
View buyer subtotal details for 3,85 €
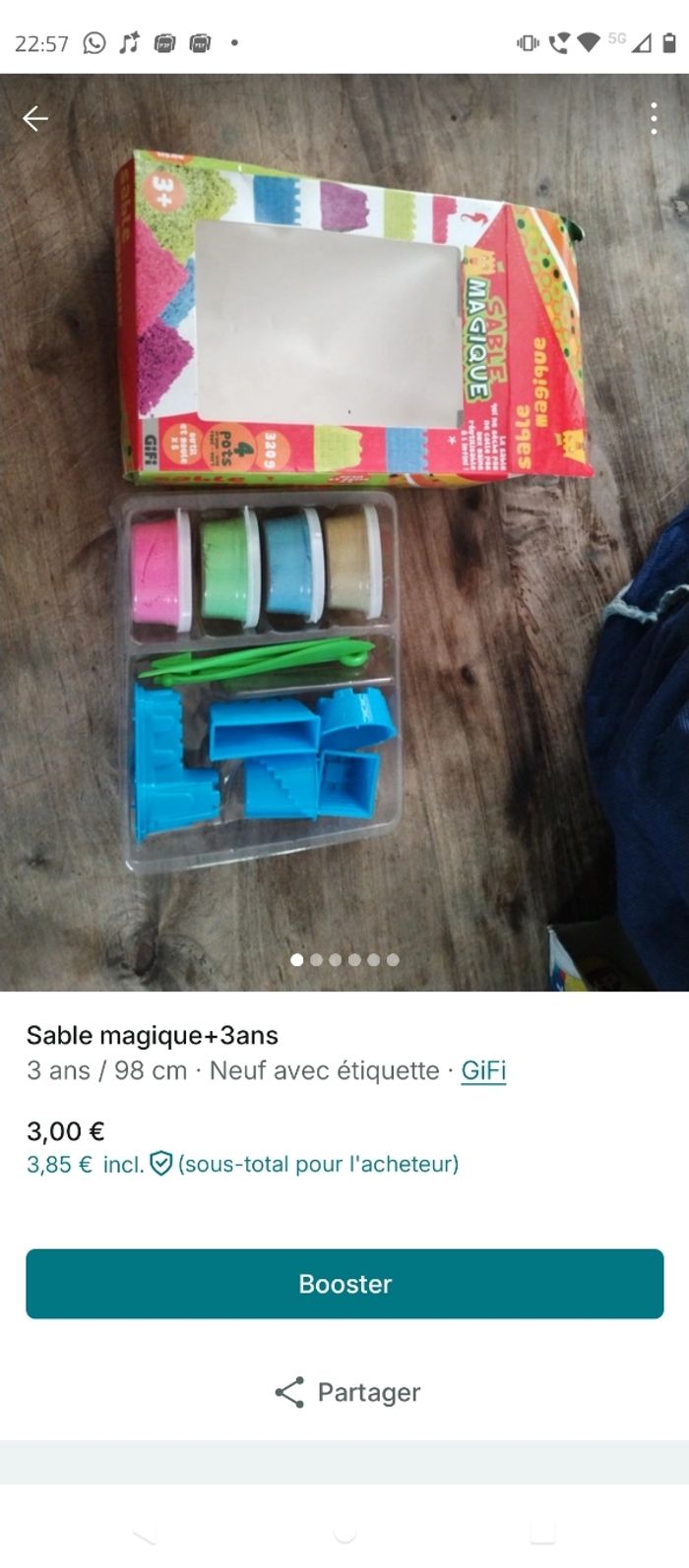coord(242,1165)
